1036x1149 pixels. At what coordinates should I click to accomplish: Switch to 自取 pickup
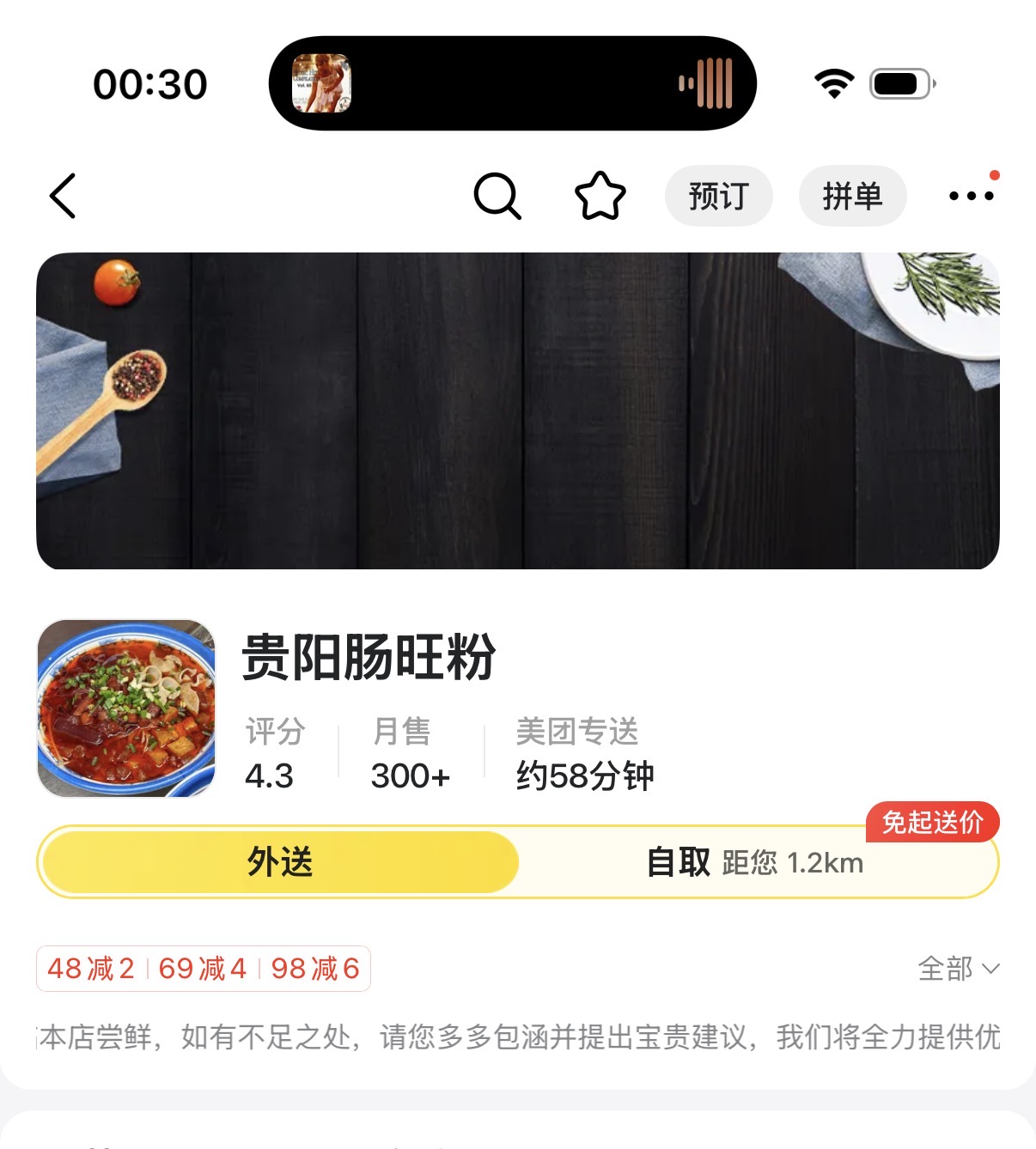coord(756,862)
